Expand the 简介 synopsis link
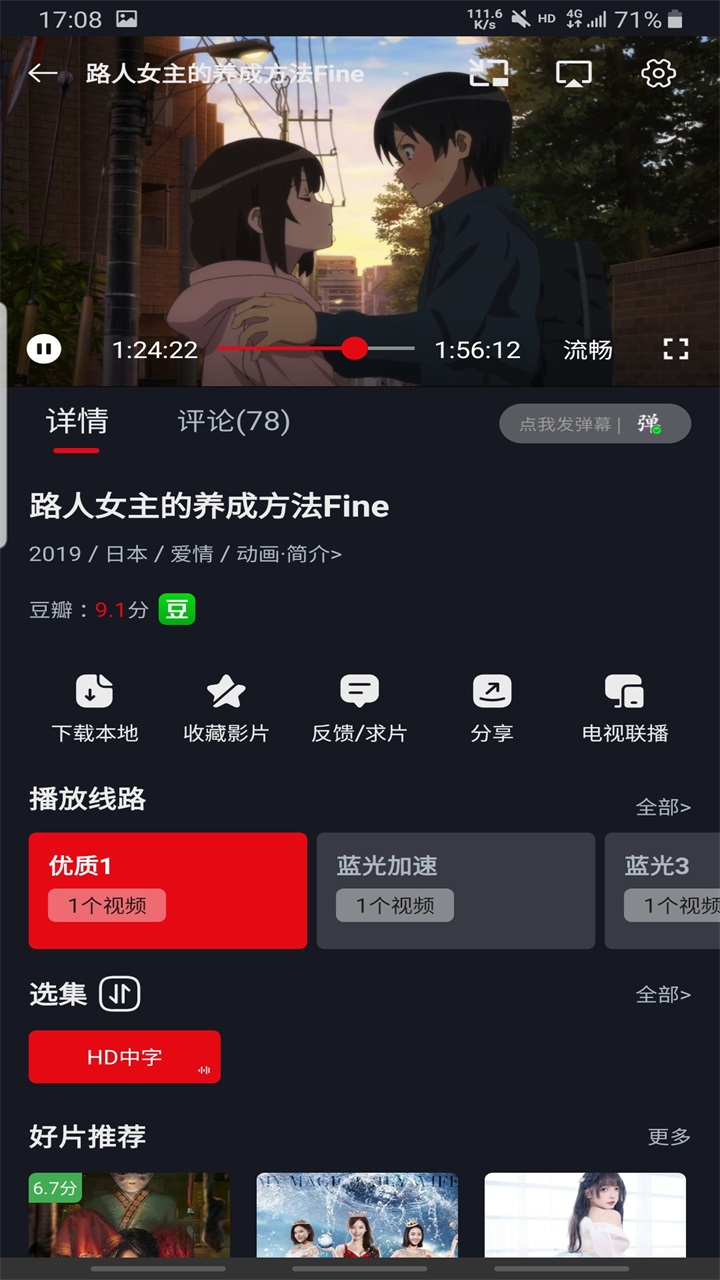Screen dimensions: 720x1280 tap(313, 554)
